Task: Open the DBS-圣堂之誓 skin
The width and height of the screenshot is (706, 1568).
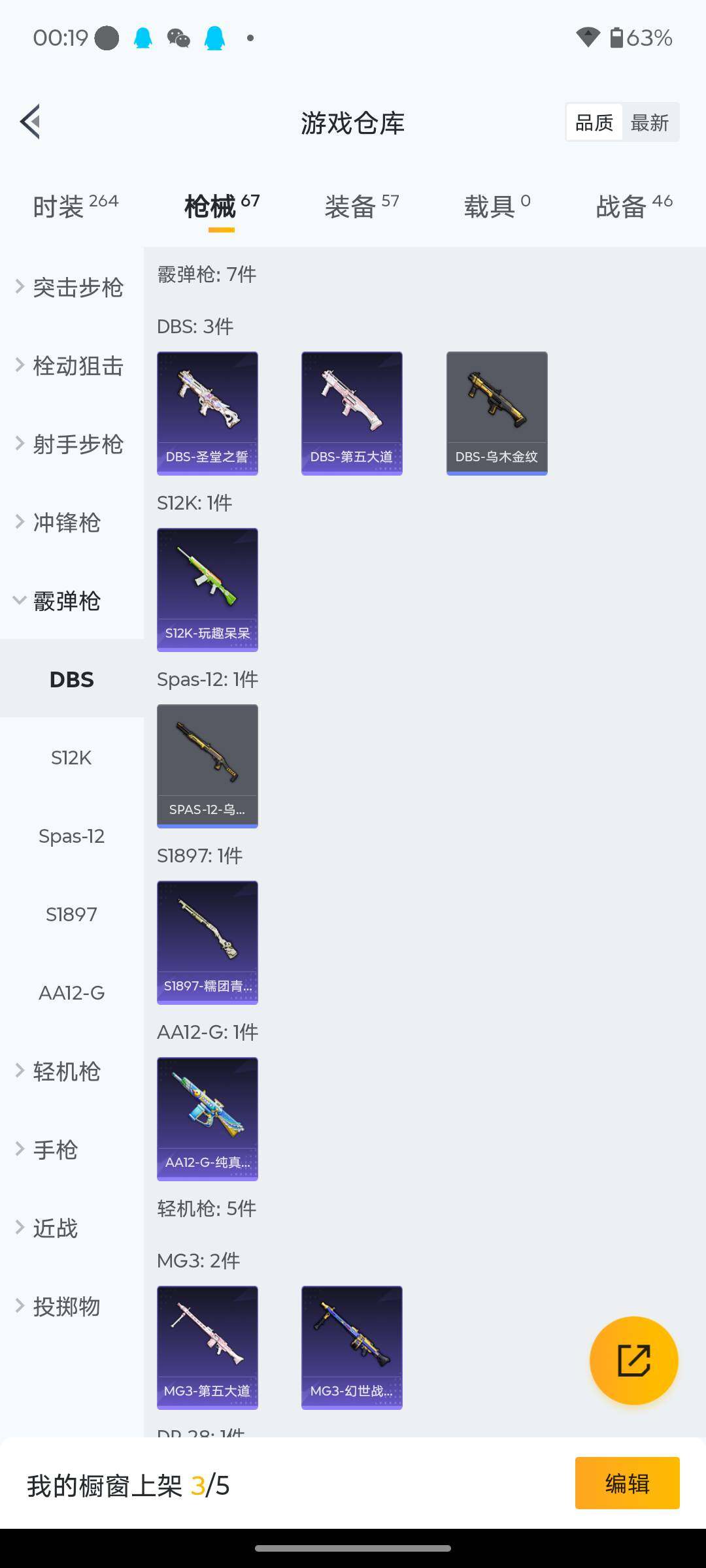Action: pos(207,413)
